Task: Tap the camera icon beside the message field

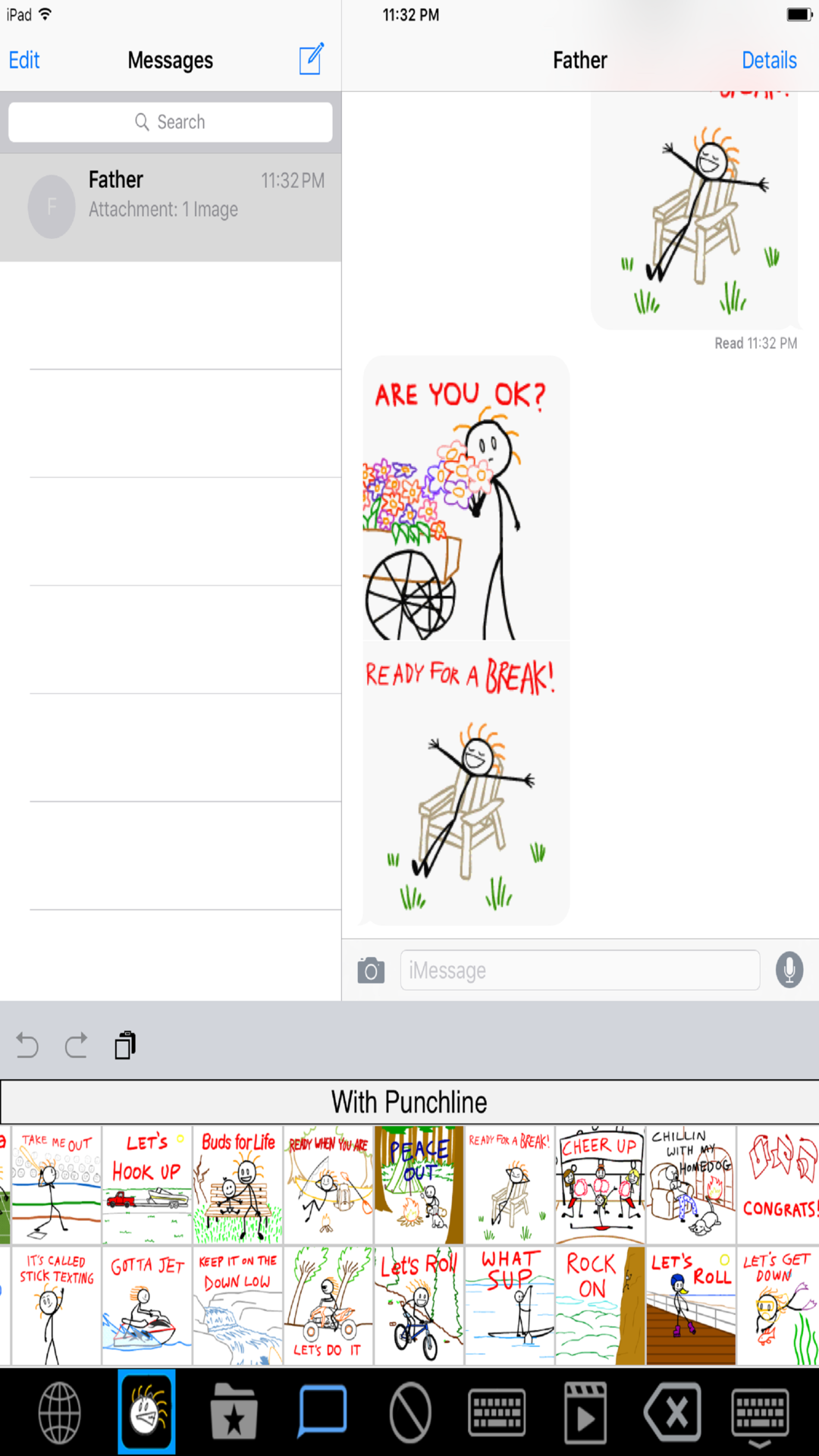Action: coord(370,970)
